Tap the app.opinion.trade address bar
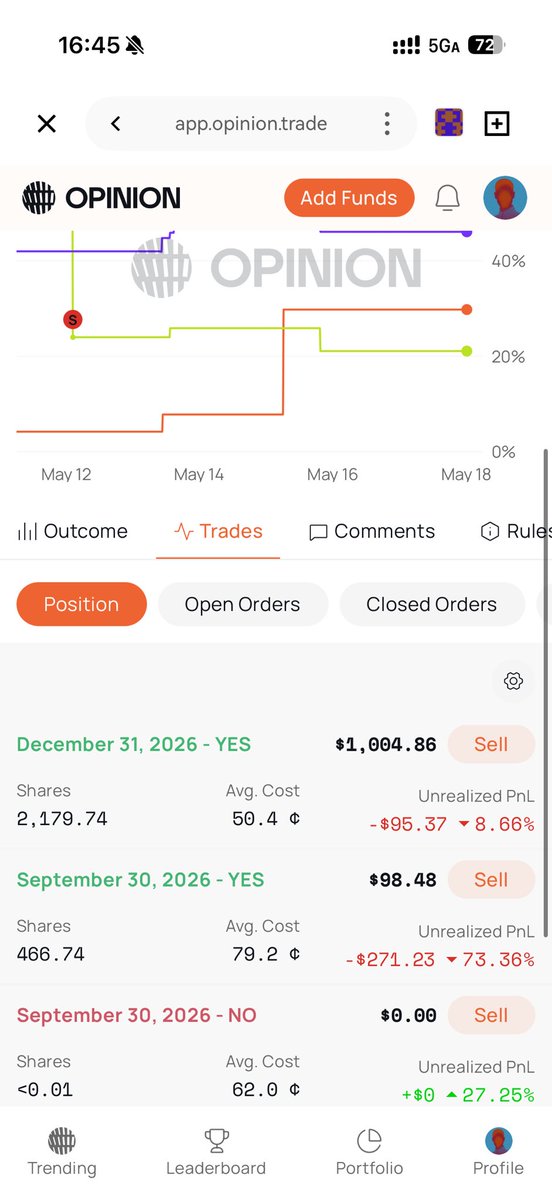 click(x=251, y=124)
